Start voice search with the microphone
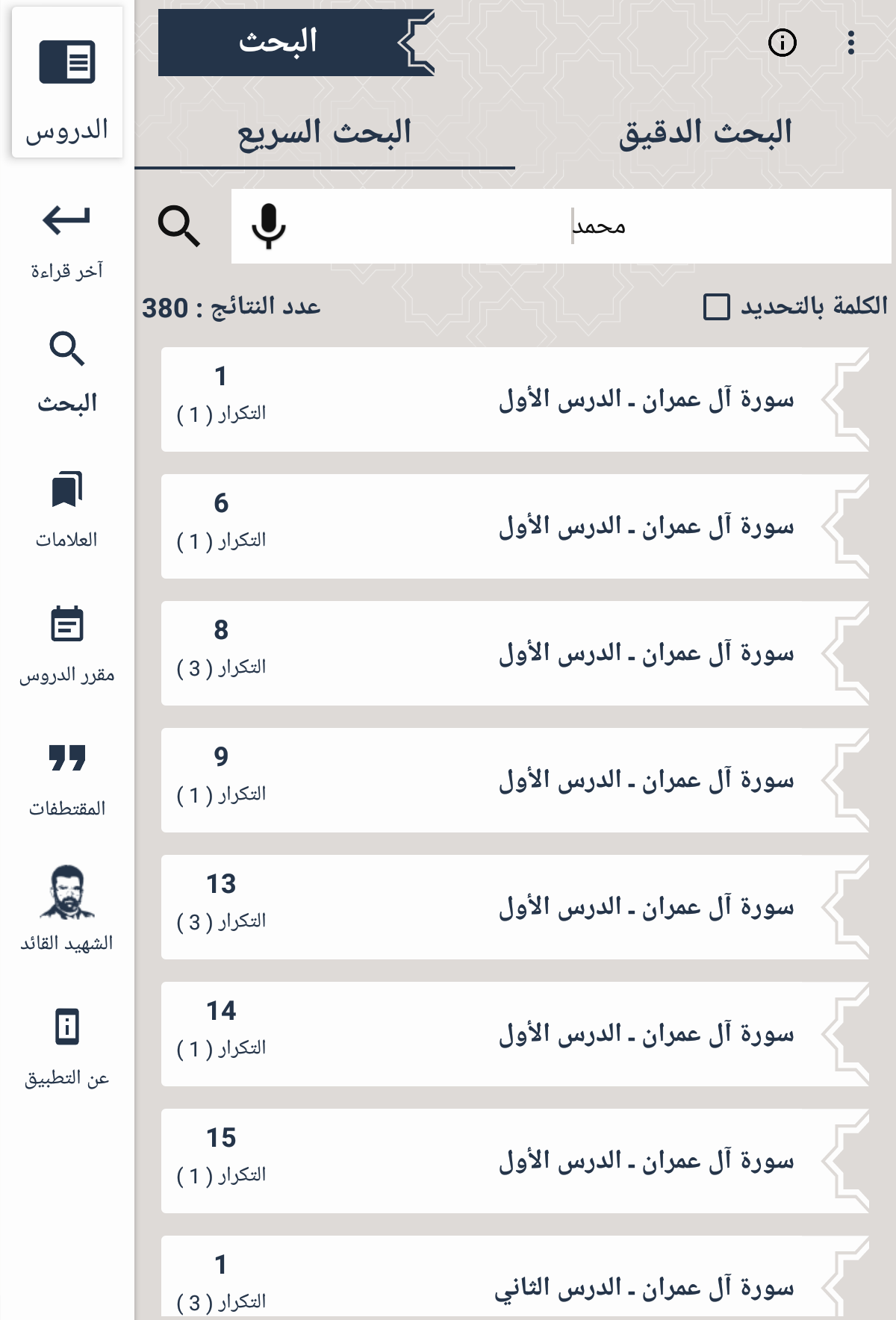Image resolution: width=896 pixels, height=1320 pixels. [269, 226]
